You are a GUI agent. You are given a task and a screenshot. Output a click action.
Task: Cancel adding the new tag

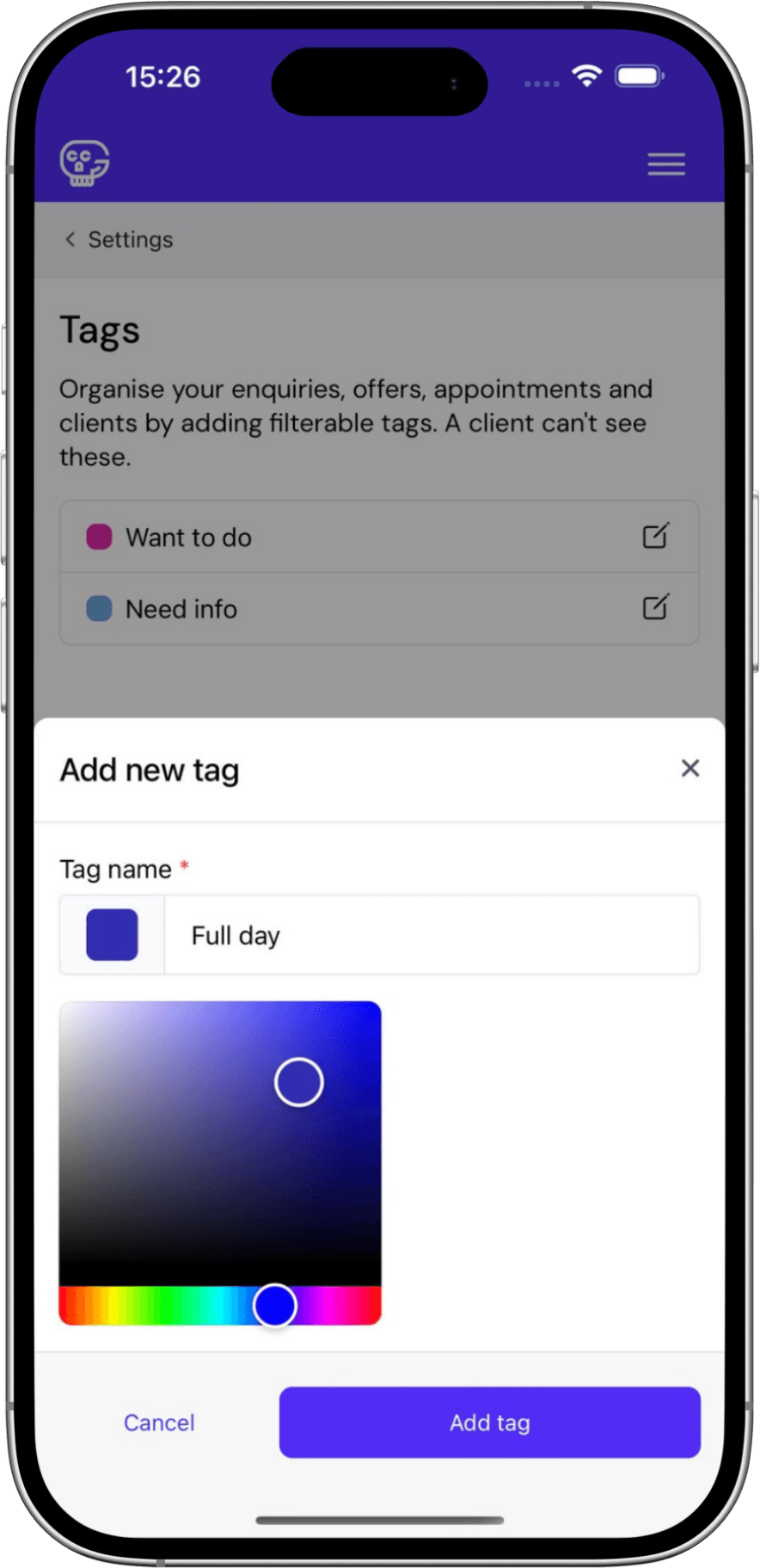click(x=159, y=1423)
